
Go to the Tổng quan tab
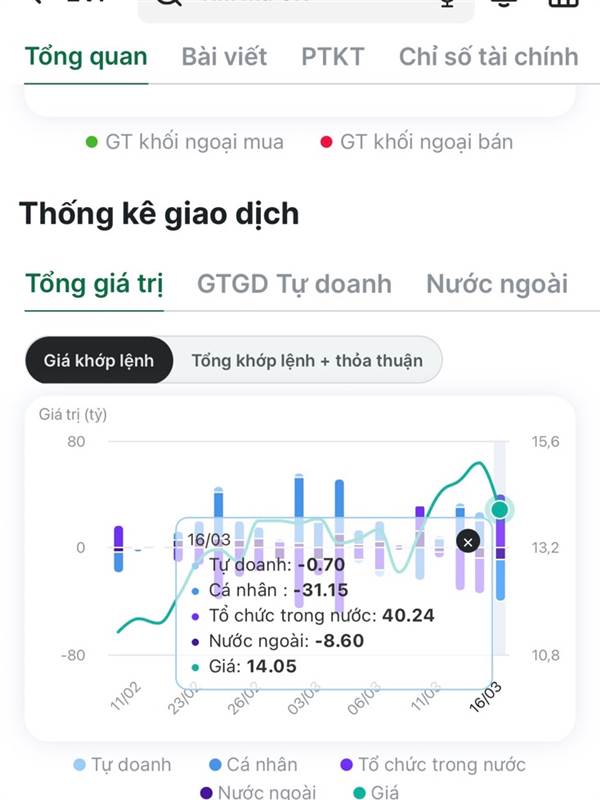click(x=86, y=57)
